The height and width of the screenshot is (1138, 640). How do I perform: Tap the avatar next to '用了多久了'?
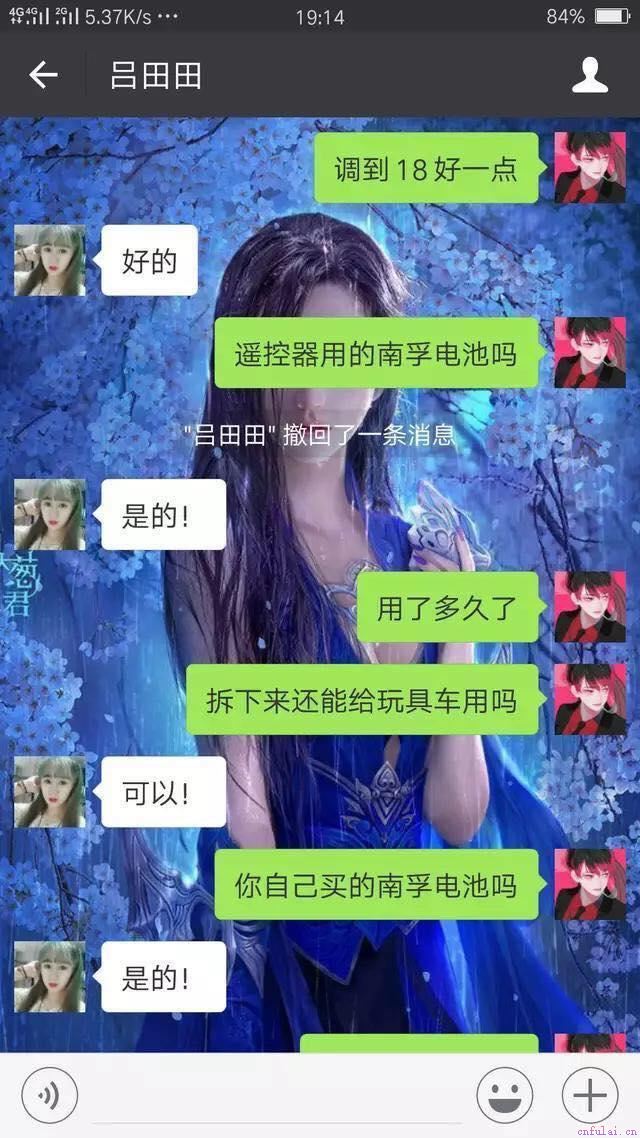point(590,607)
